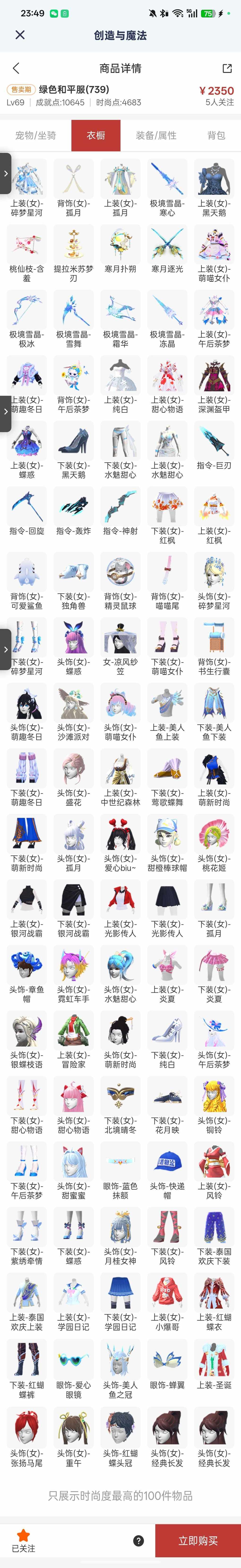Switch to the 宠物/坐骑 tab

pyautogui.click(x=35, y=135)
